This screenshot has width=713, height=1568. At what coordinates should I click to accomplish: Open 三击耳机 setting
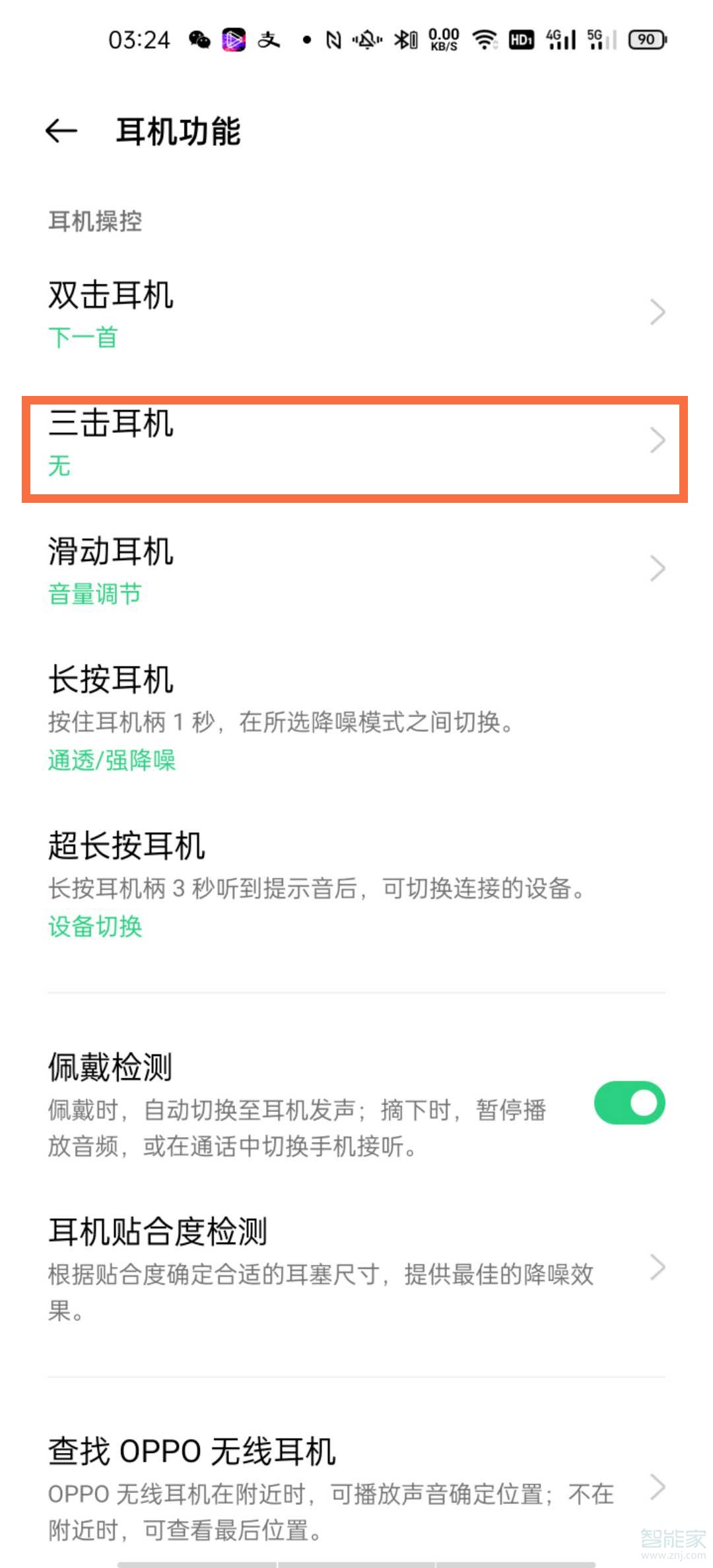pyautogui.click(x=356, y=441)
